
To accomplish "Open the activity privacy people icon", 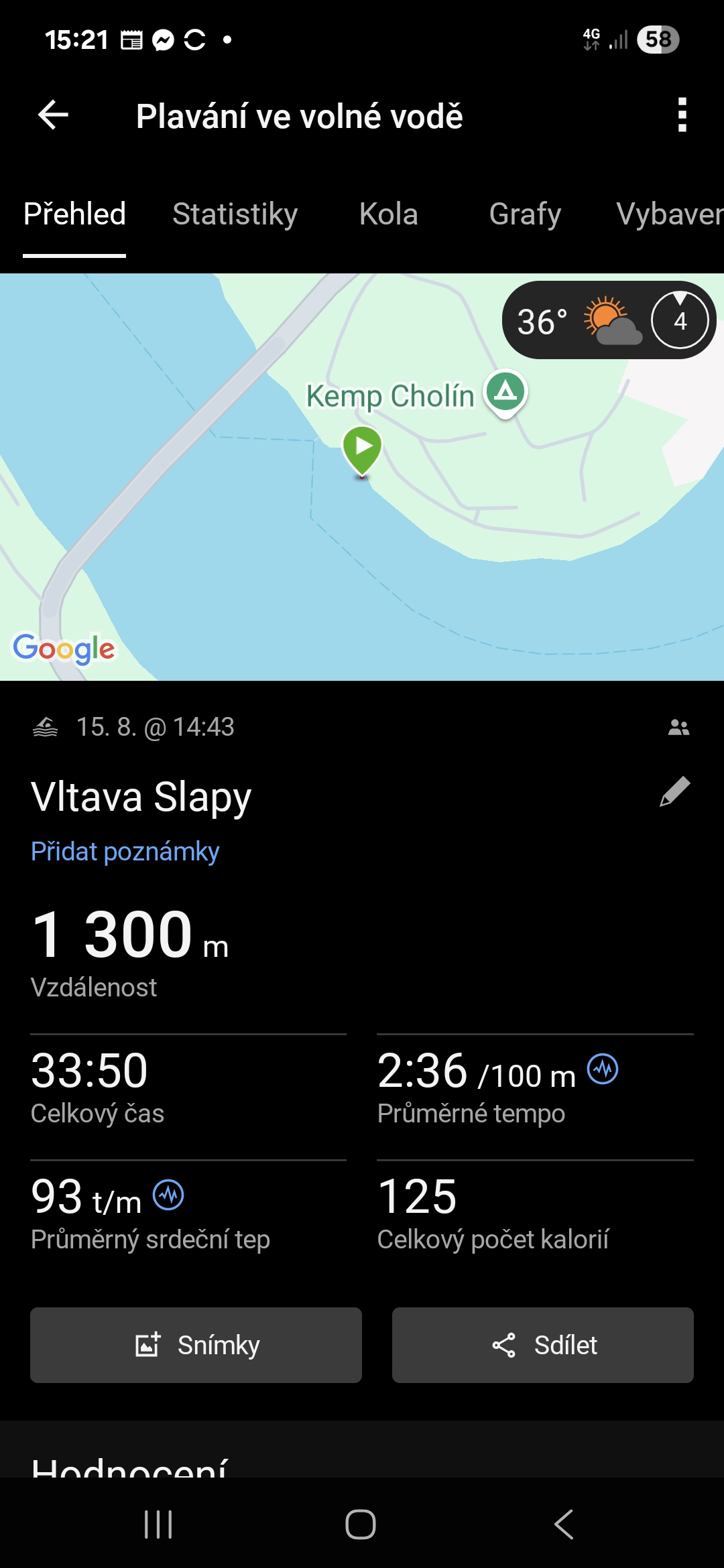I will pos(678,727).
